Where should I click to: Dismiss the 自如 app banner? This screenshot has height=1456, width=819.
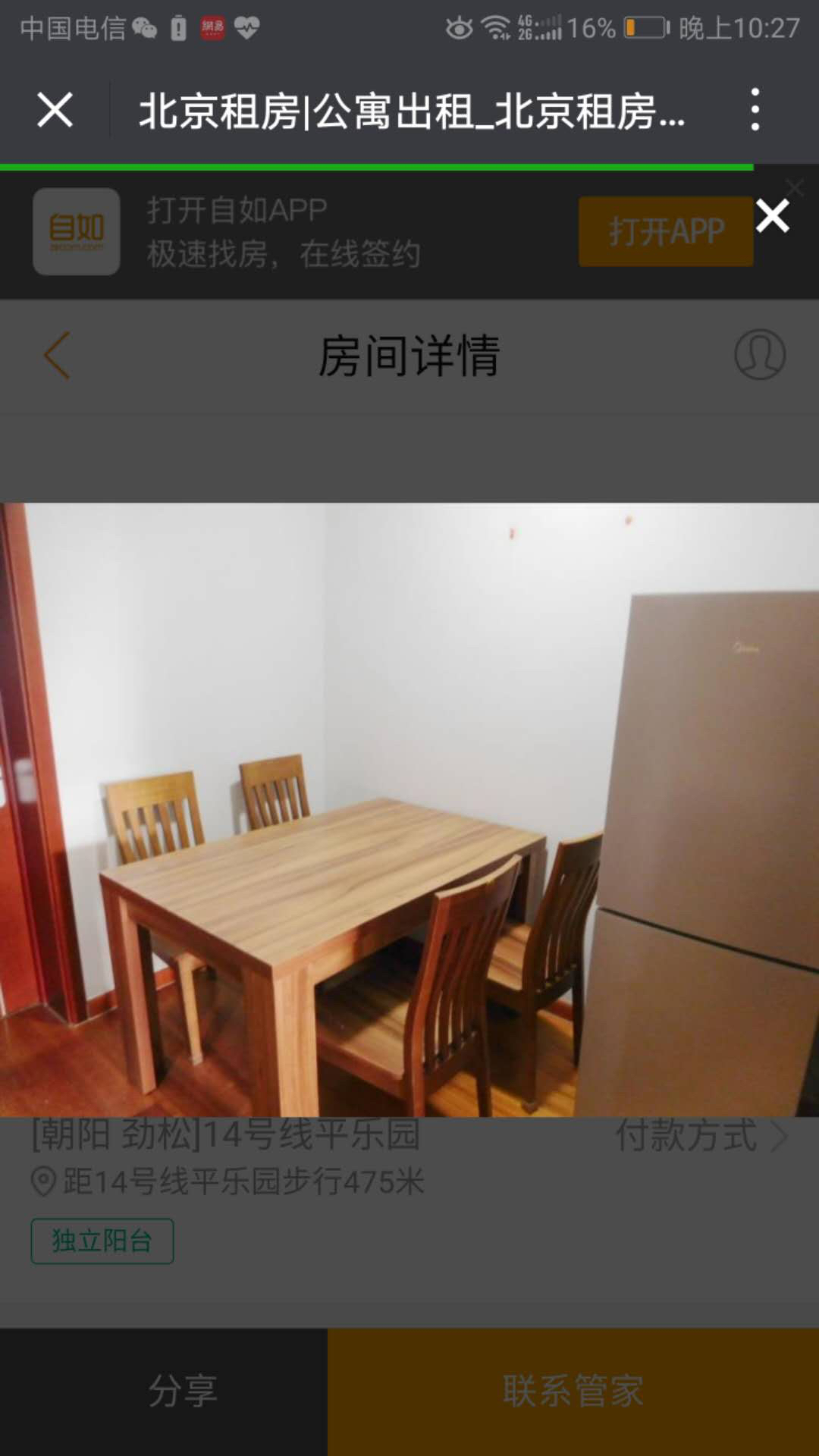click(x=773, y=217)
